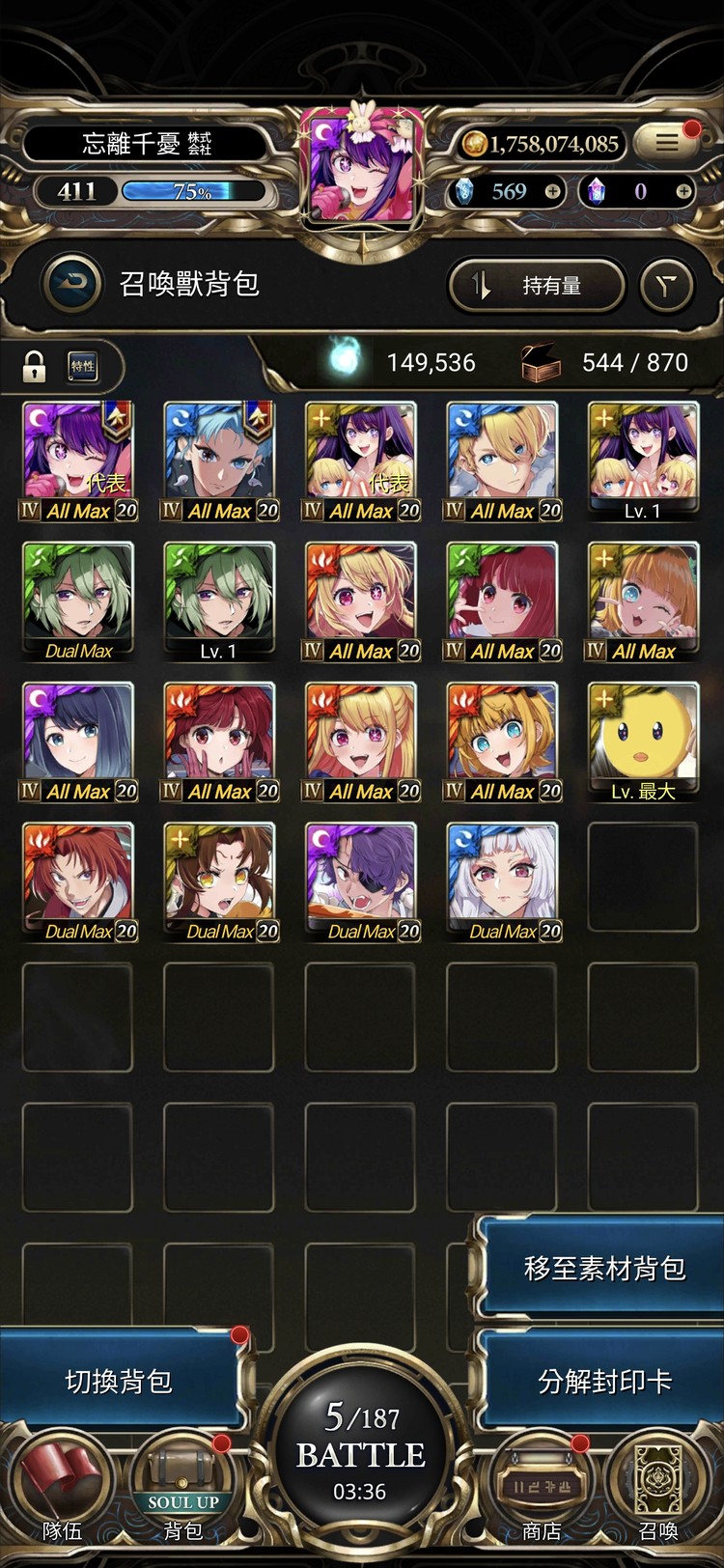Open the player avatar profile
The width and height of the screenshot is (724, 1568).
(x=361, y=164)
